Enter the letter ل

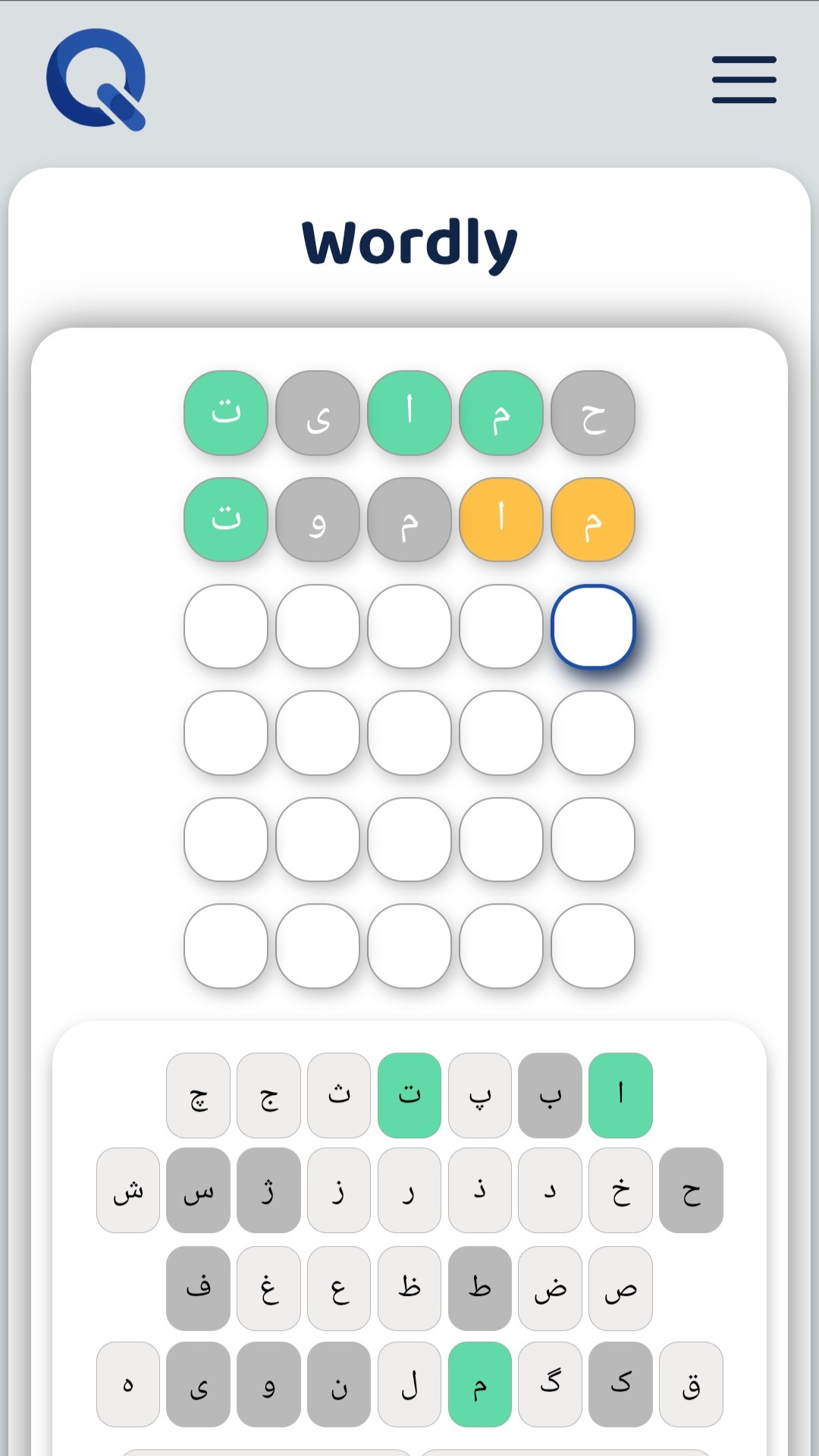409,1384
